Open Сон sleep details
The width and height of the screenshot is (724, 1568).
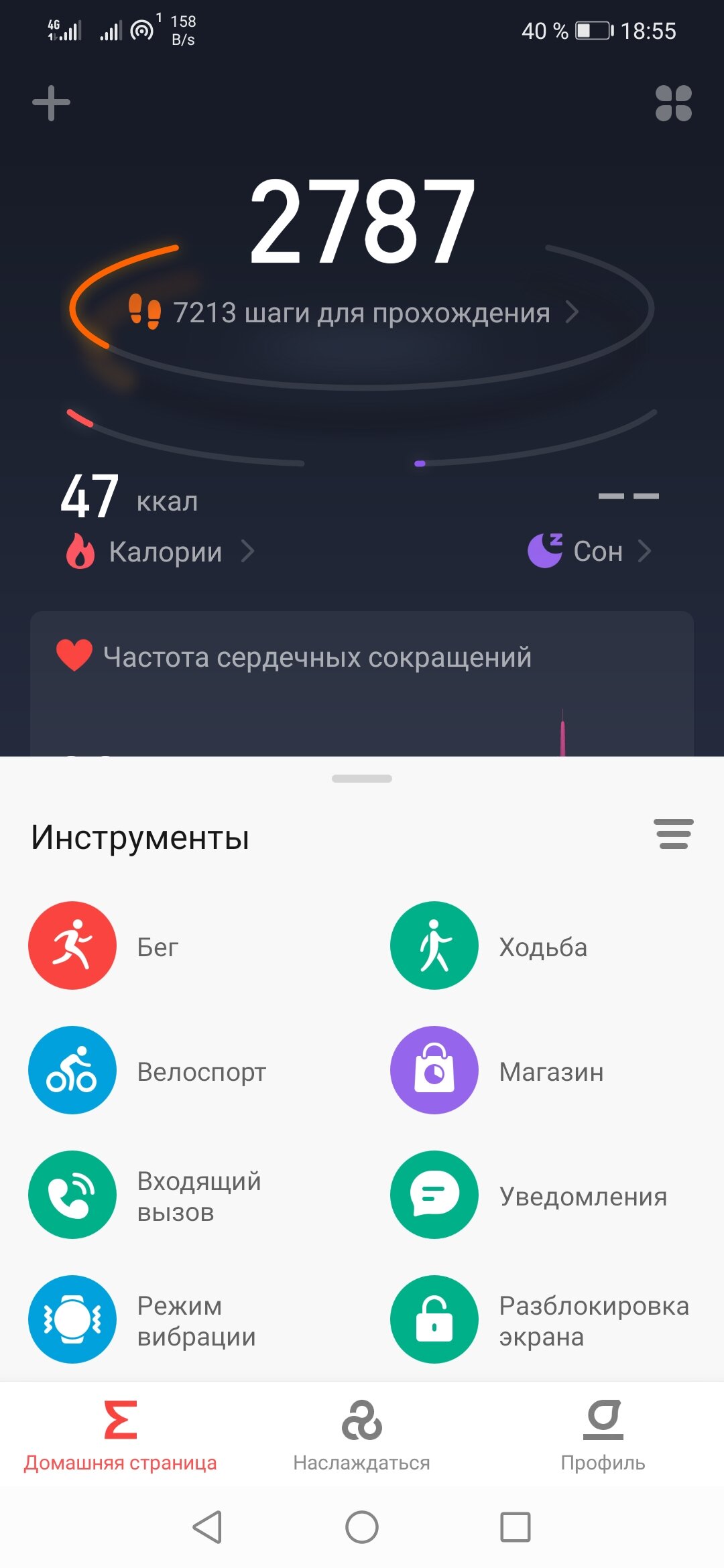click(x=589, y=551)
